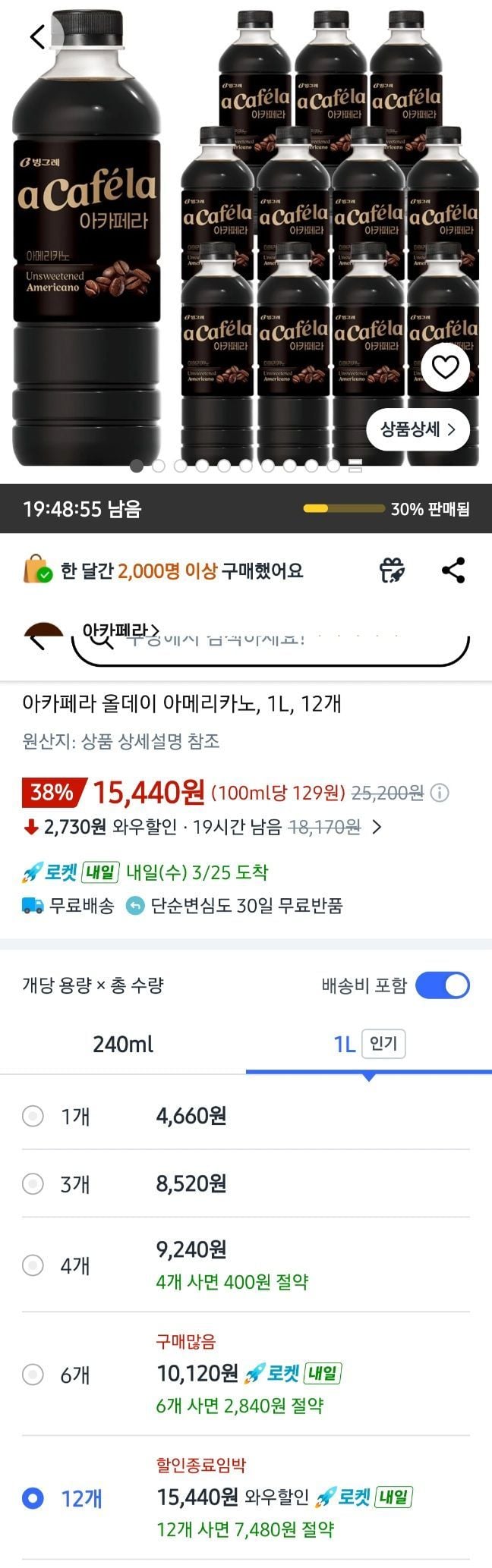Open price info icon next to 25,200원
Viewport: 492px width, 1568px height.
pyautogui.click(x=440, y=793)
